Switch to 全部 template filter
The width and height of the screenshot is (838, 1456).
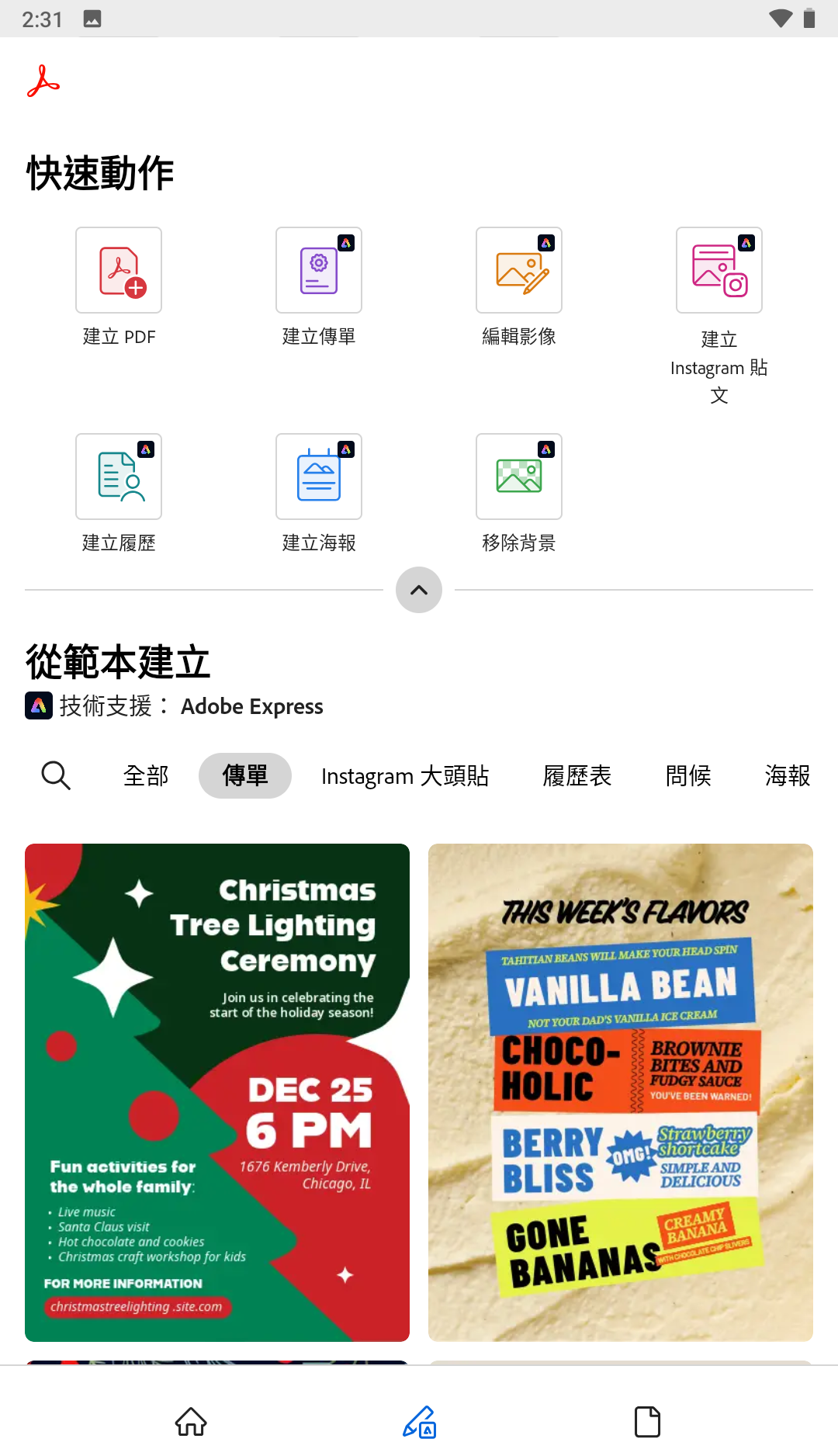[x=146, y=775]
